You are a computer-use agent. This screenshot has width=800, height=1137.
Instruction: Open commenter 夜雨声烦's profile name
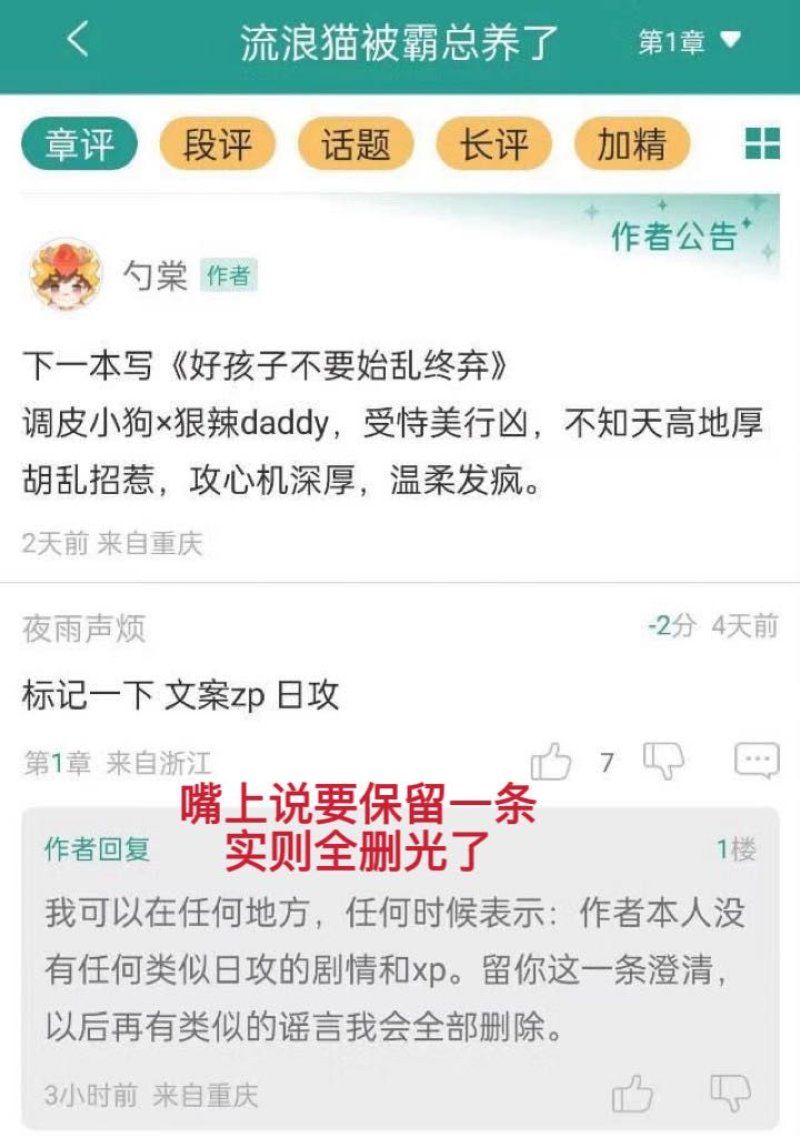84,628
